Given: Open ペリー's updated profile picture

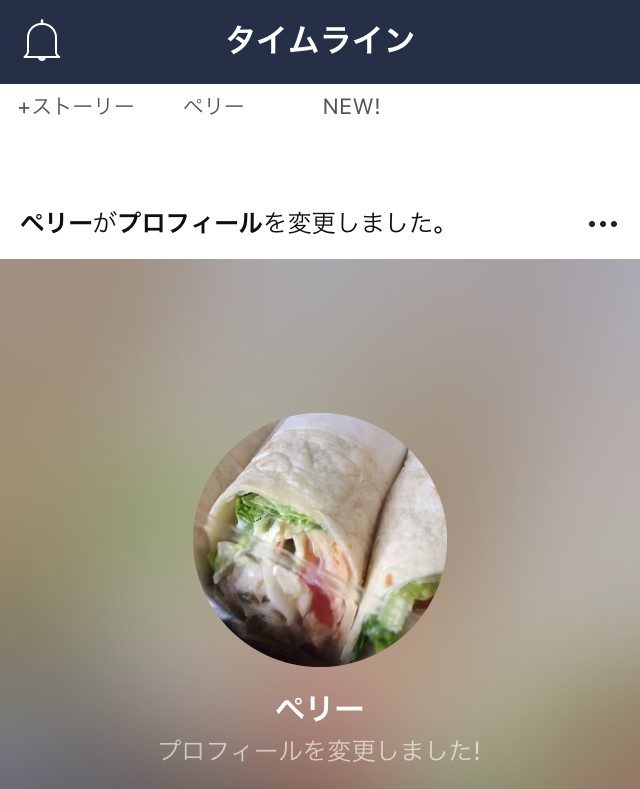Looking at the screenshot, I should coord(320,540).
